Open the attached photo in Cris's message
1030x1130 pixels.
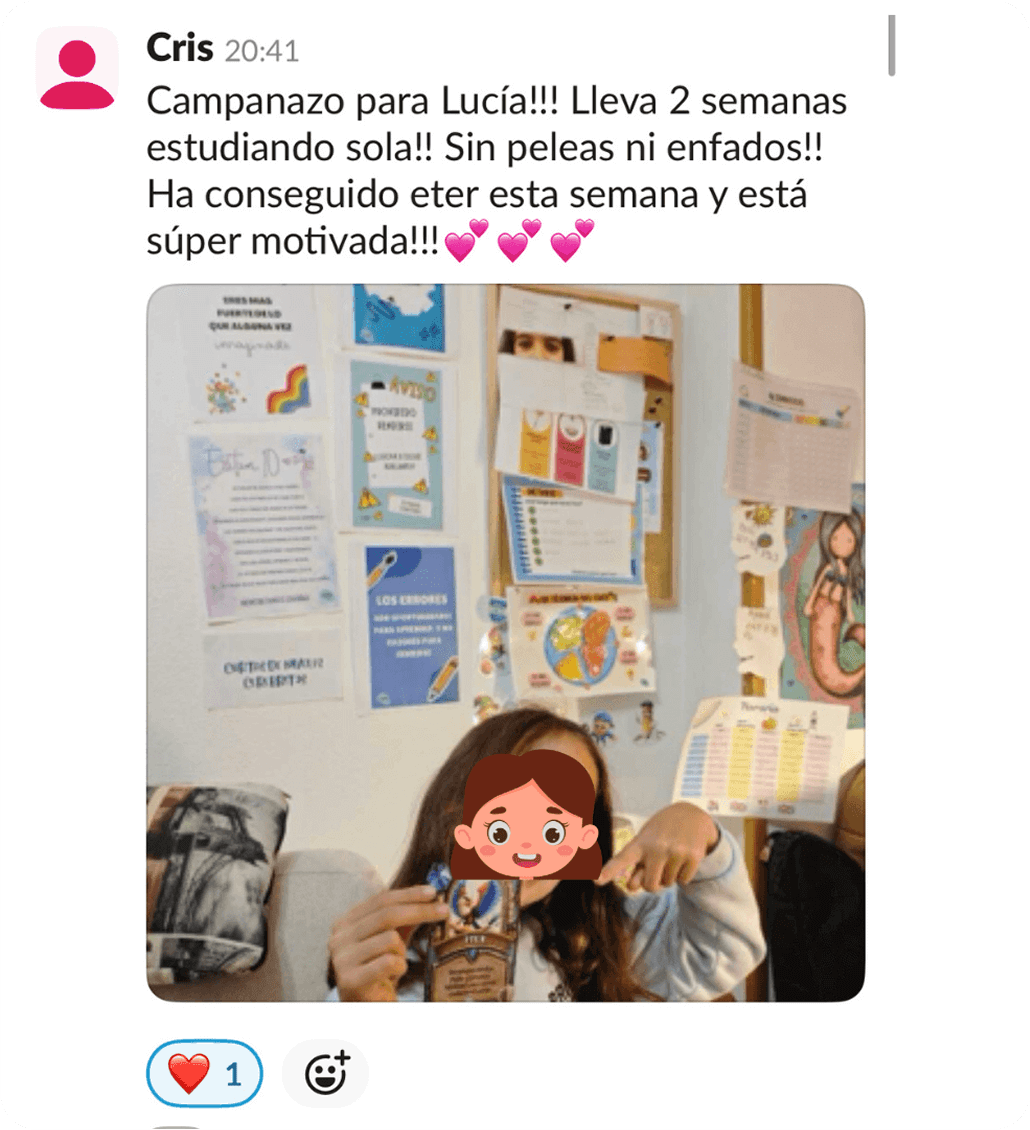pos(505,642)
